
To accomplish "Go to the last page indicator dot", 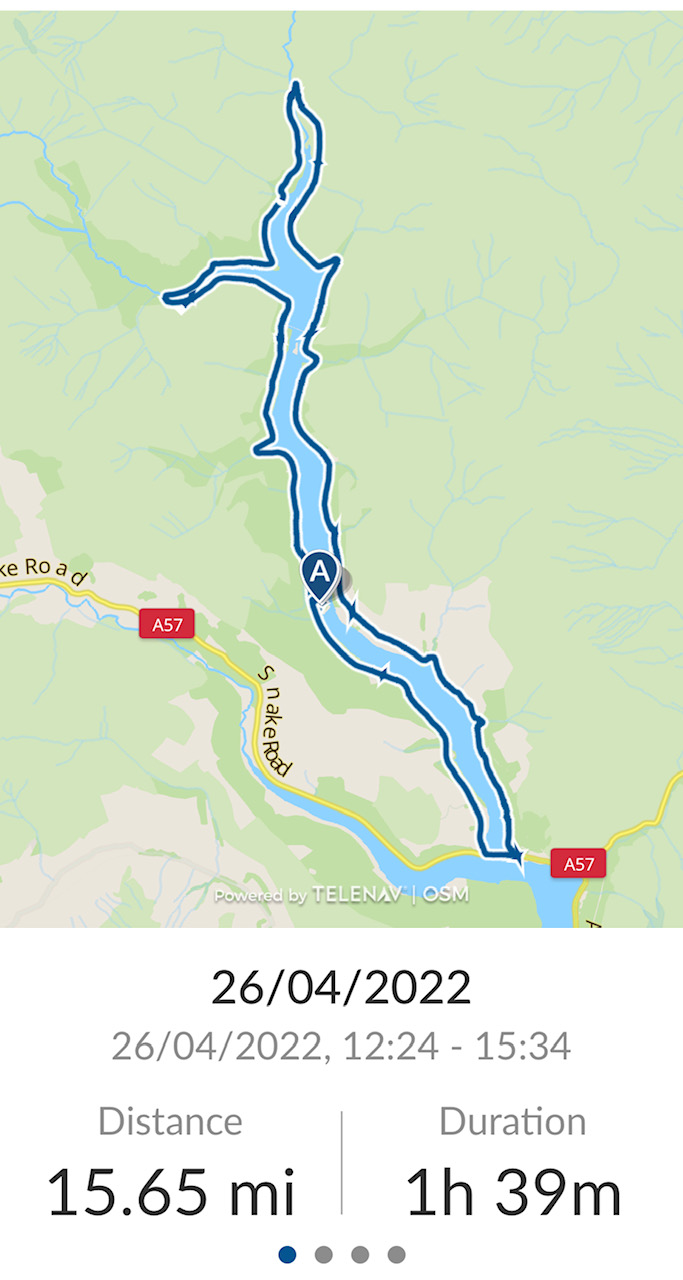I will click(x=397, y=1254).
